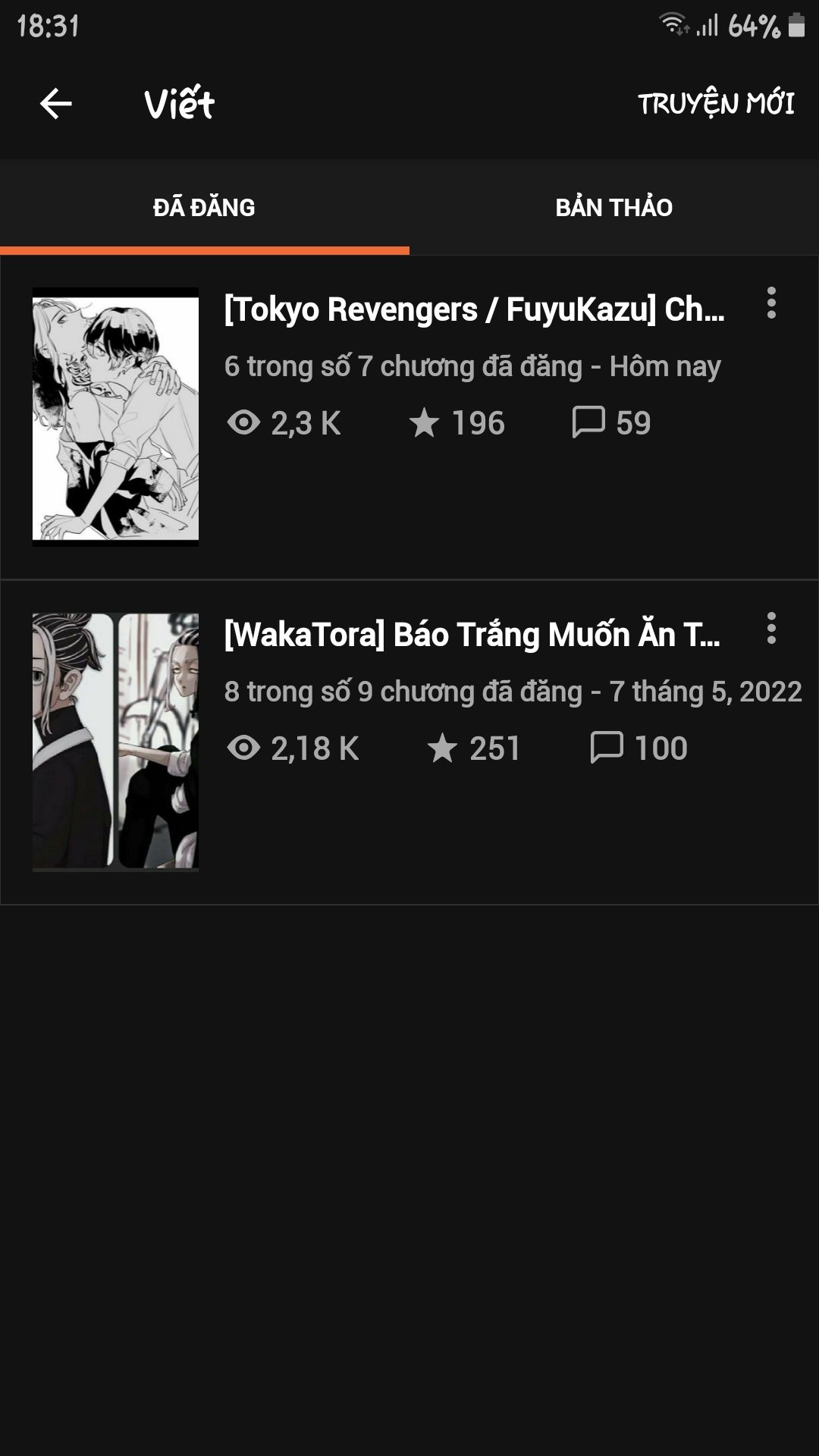
Task: Go back with the top-left arrow
Action: tap(55, 104)
